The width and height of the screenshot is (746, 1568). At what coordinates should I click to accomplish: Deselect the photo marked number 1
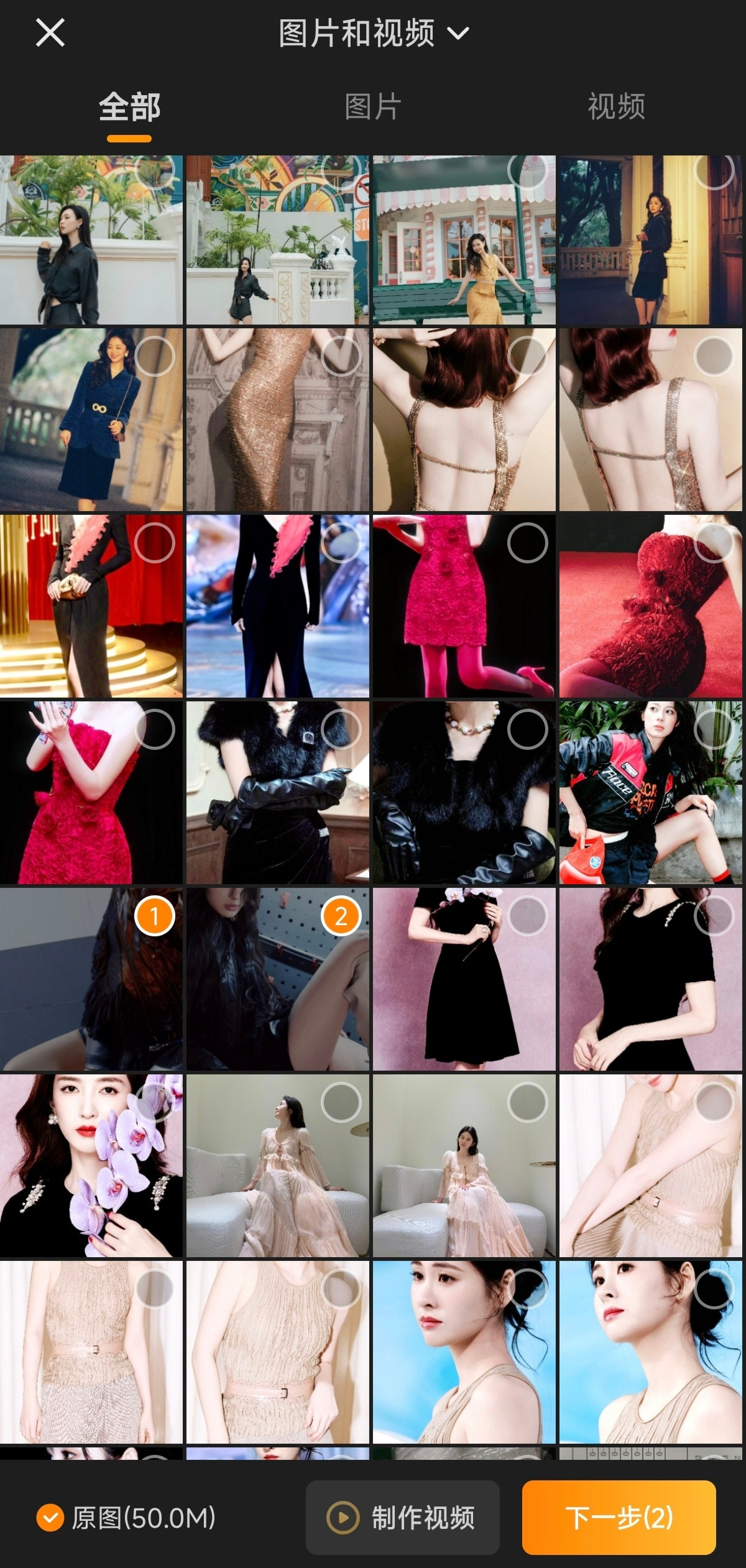pos(154,916)
